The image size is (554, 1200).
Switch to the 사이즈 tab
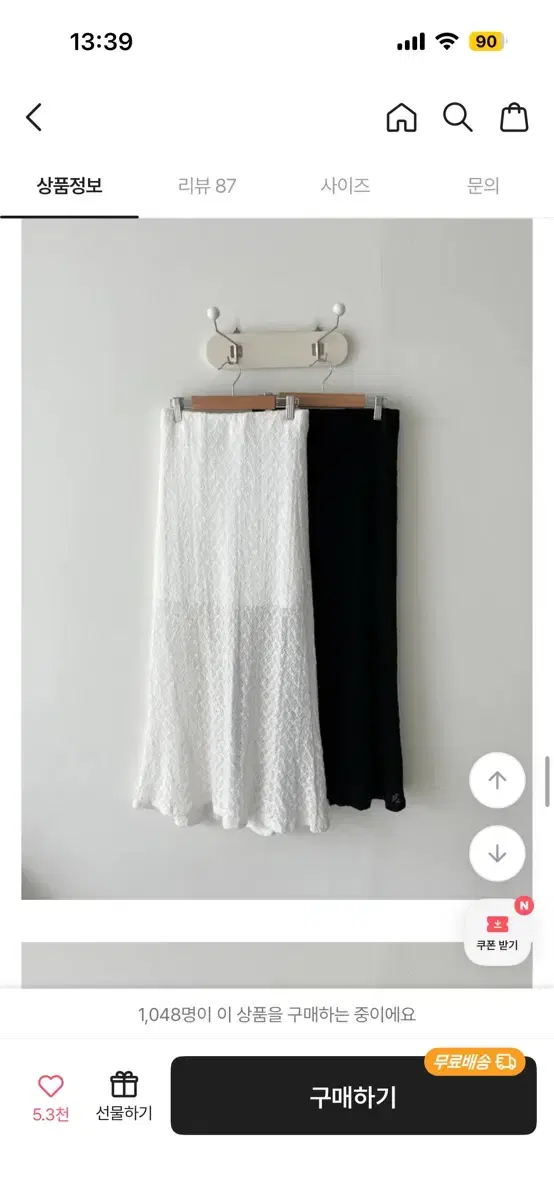pyautogui.click(x=345, y=186)
